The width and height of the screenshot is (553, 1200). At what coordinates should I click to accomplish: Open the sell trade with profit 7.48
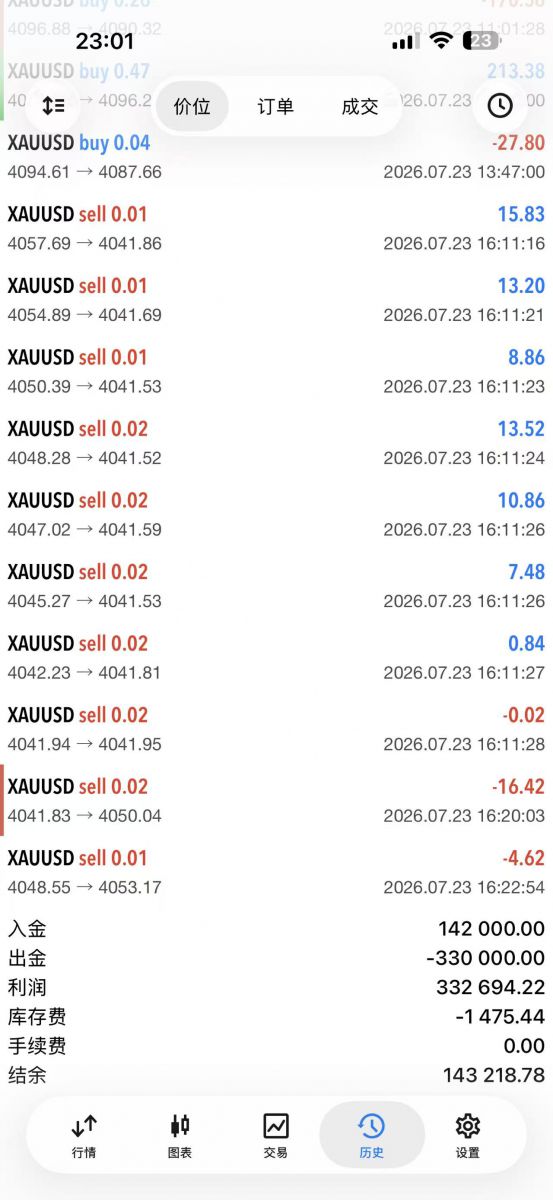click(276, 586)
